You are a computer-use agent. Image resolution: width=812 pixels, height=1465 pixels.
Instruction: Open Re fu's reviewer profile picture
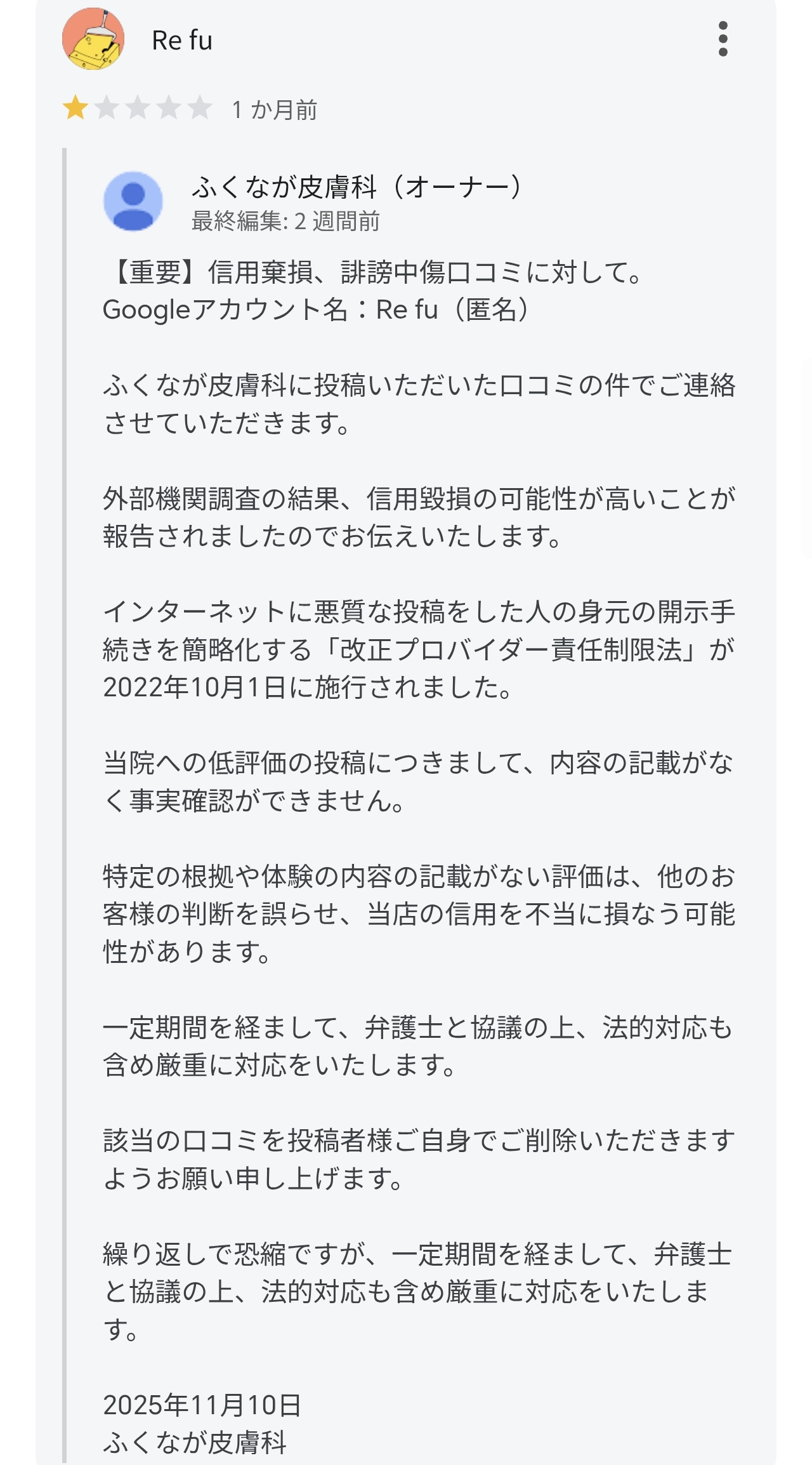tap(93, 39)
